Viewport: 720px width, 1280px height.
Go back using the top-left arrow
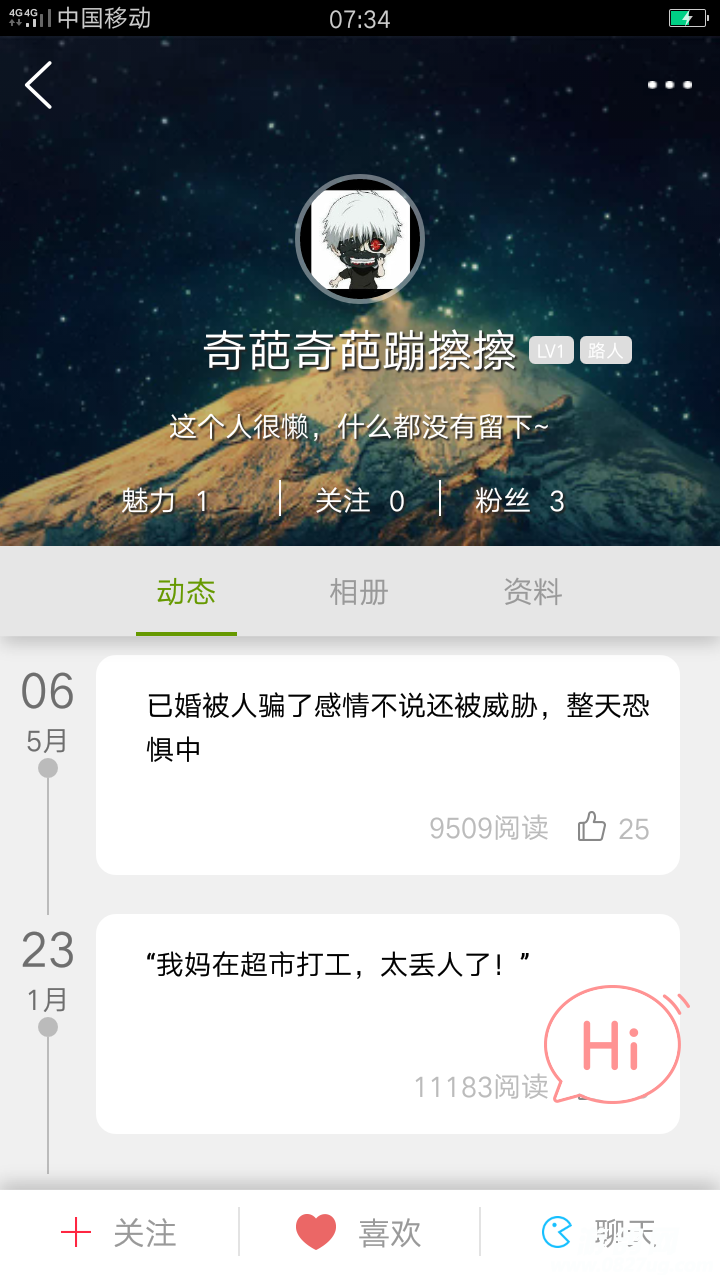coord(39,85)
